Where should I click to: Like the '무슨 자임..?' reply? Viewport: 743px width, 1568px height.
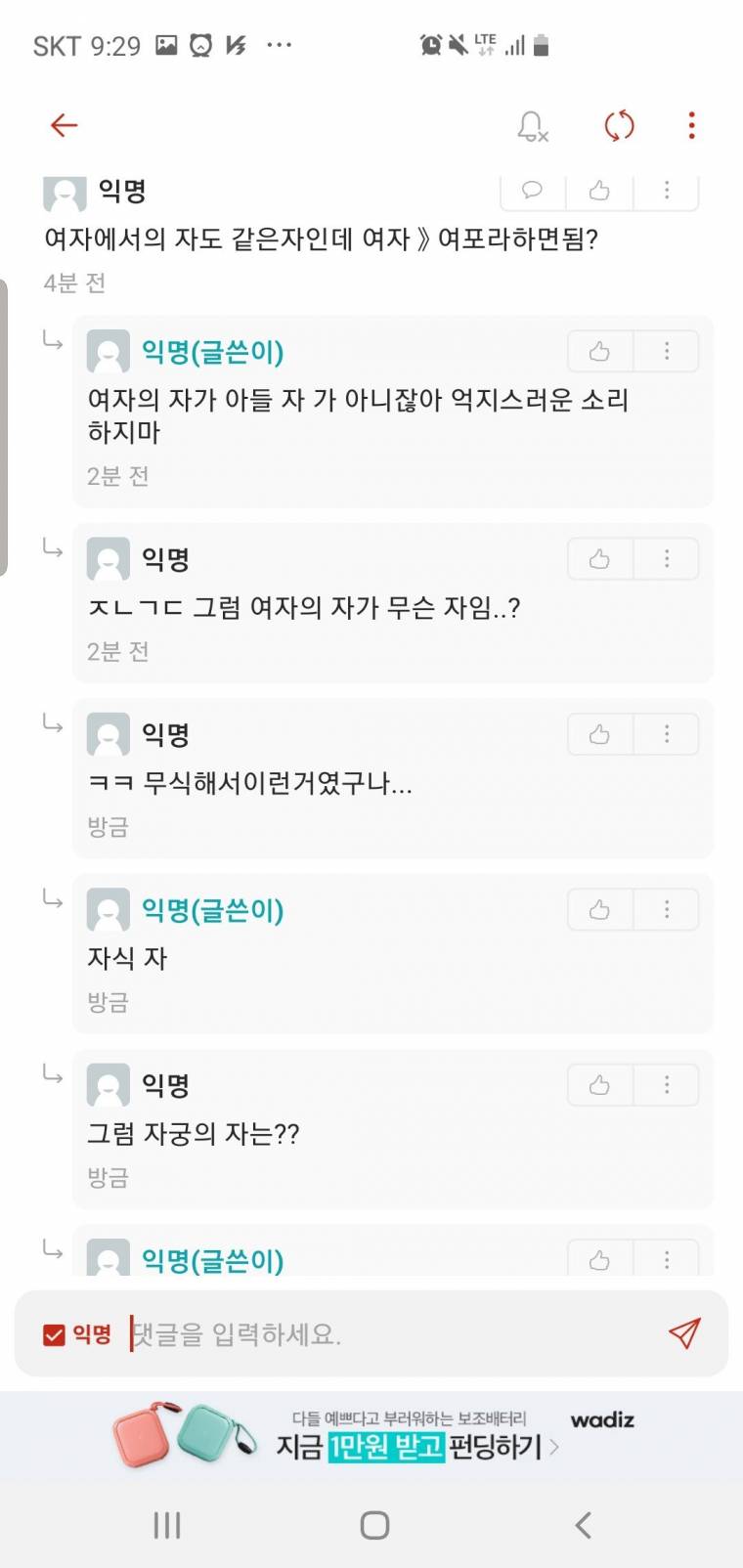pos(599,558)
